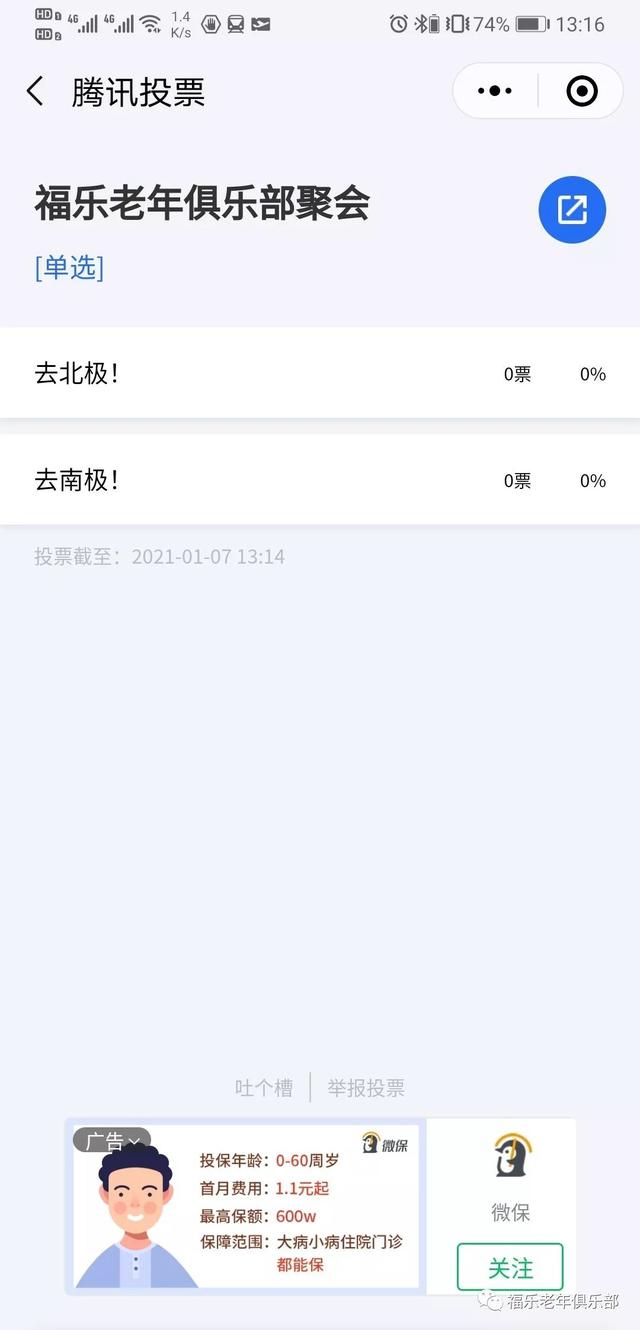The width and height of the screenshot is (640, 1330).
Task: Go back from the 腾讯投票 page
Action: pos(35,92)
